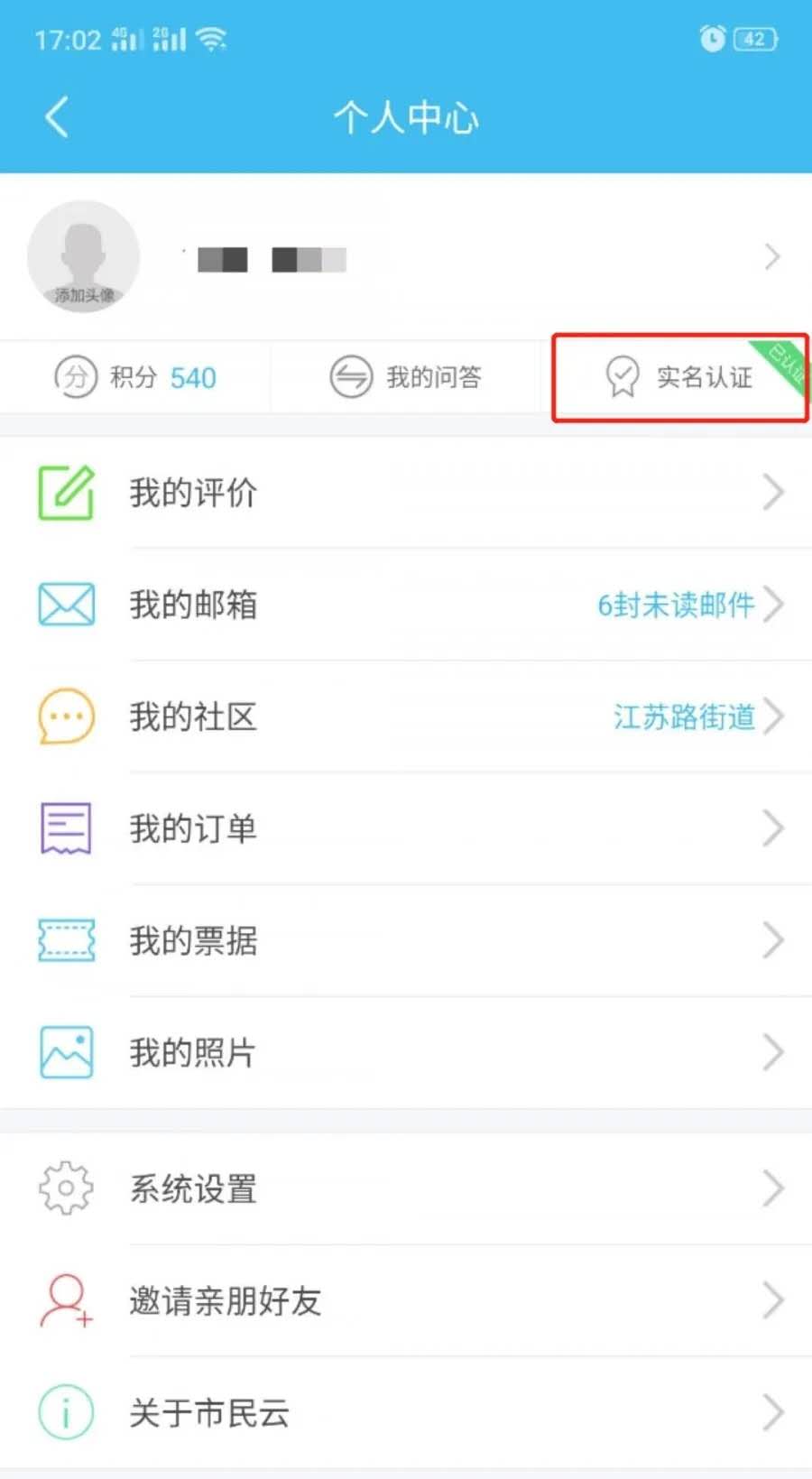Open 关于市民云
Viewport: 812px width, 1479px height.
(406, 1412)
